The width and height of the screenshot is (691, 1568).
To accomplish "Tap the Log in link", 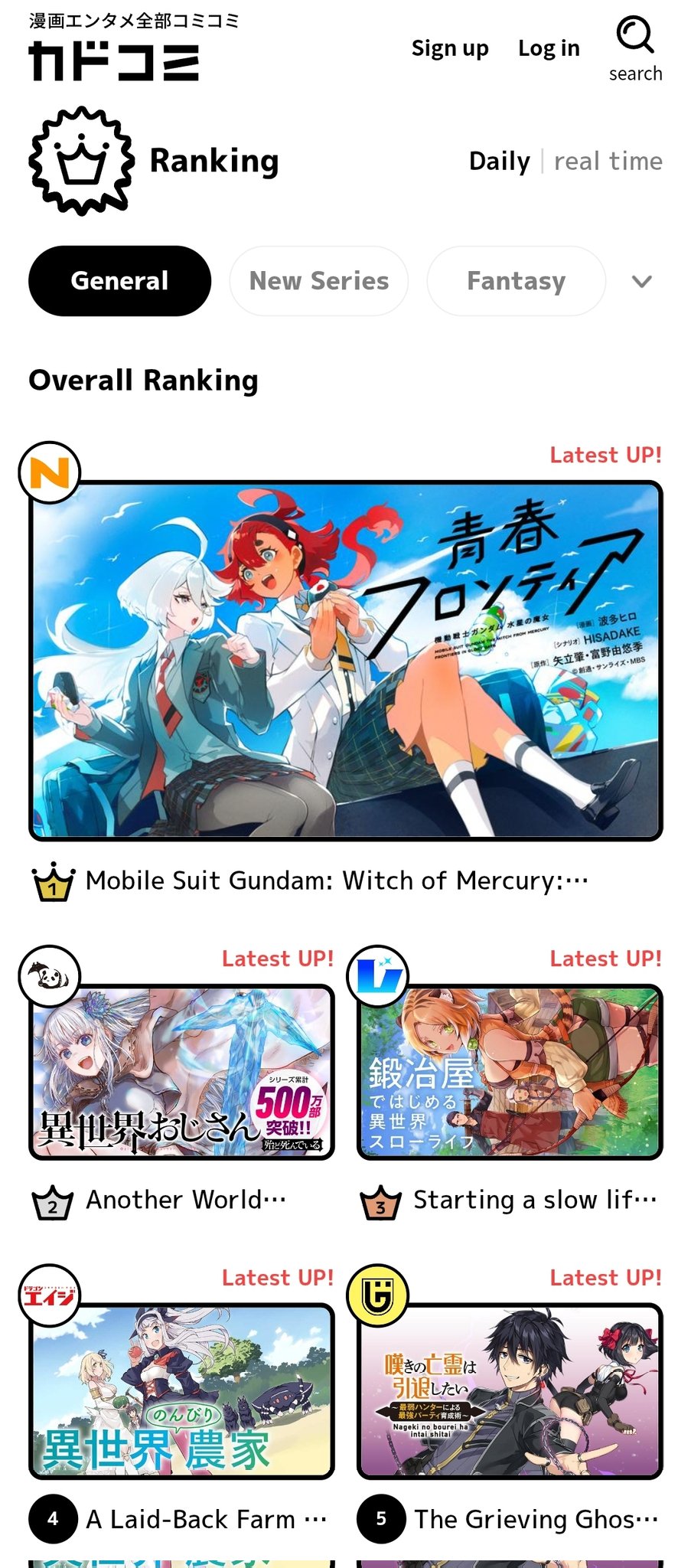I will pyautogui.click(x=549, y=48).
